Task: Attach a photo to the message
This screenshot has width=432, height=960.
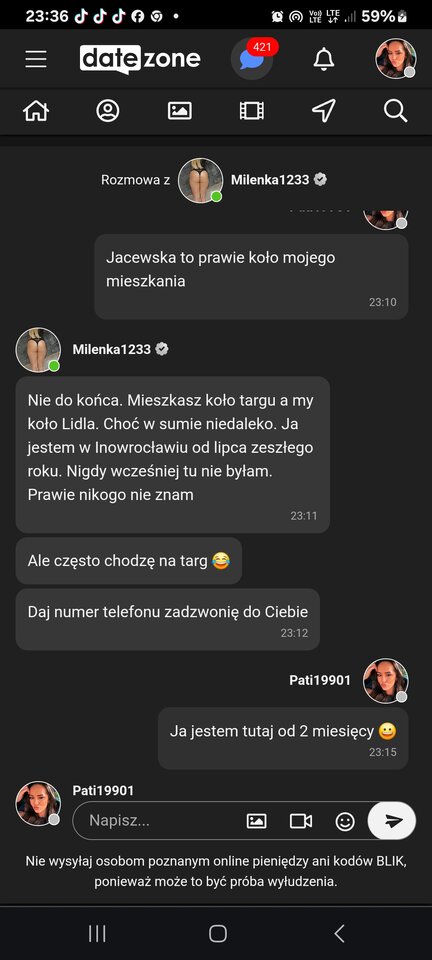Action: click(x=256, y=821)
